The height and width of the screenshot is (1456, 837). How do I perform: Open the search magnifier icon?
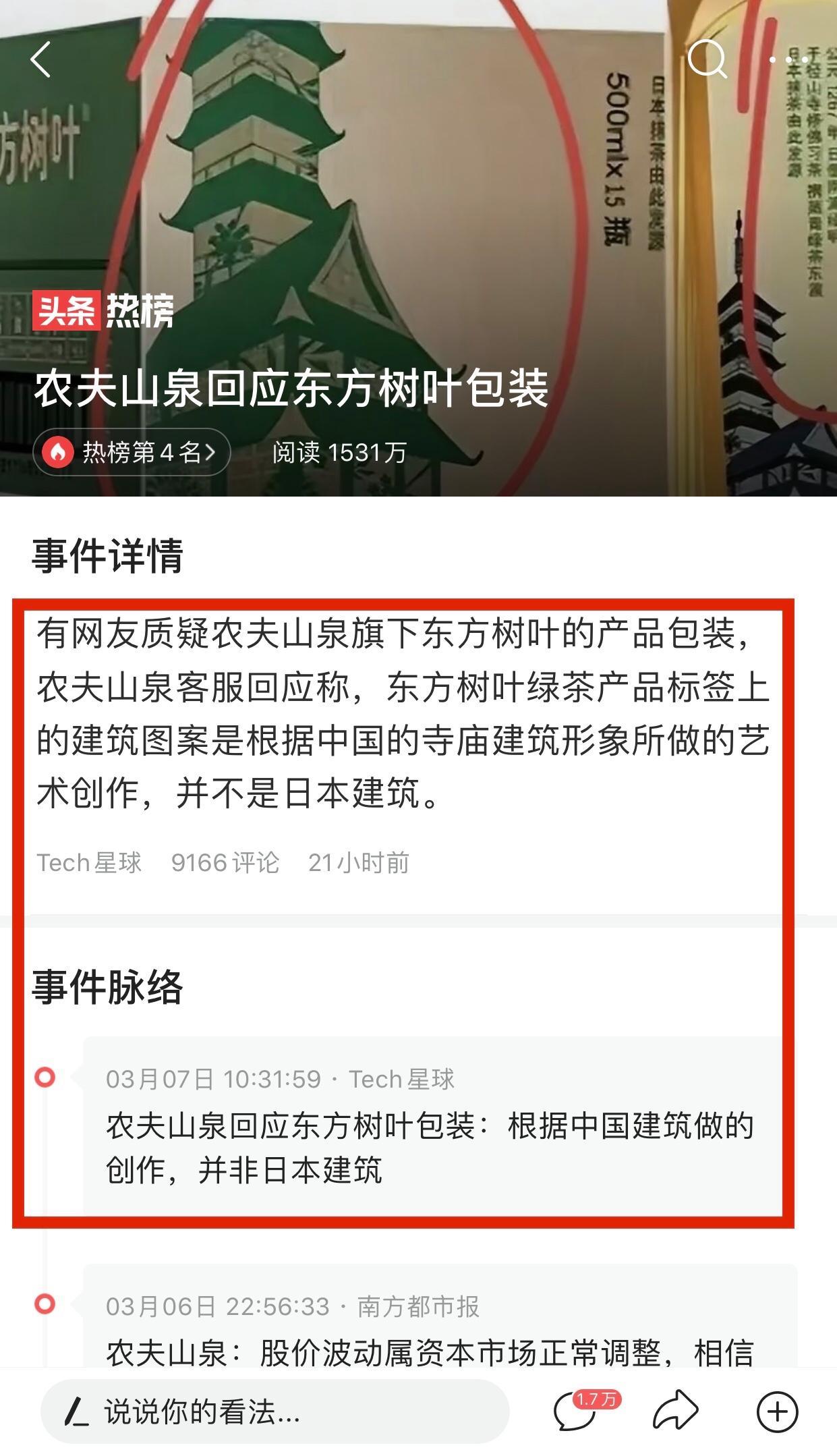tap(706, 59)
